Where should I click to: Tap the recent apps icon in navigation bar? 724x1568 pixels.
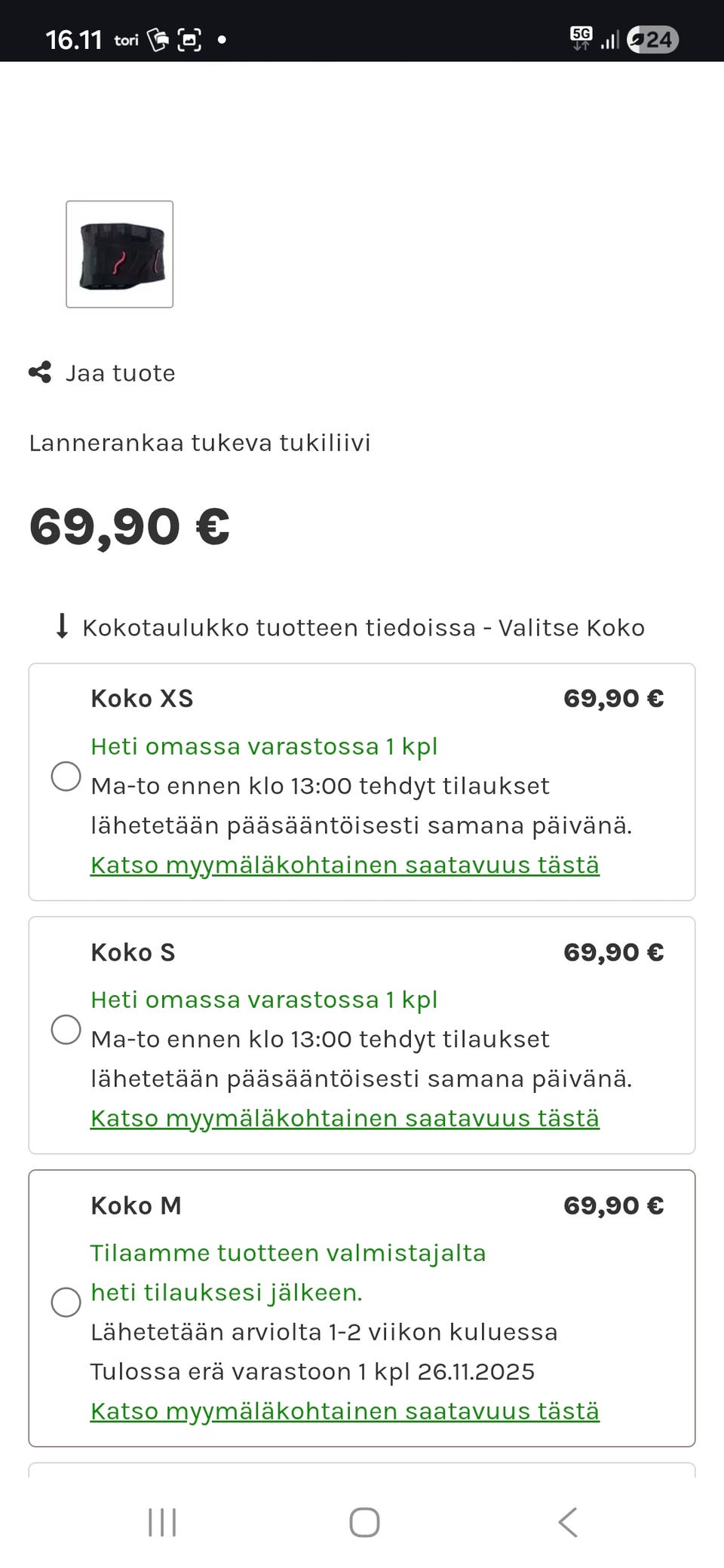[x=161, y=1522]
